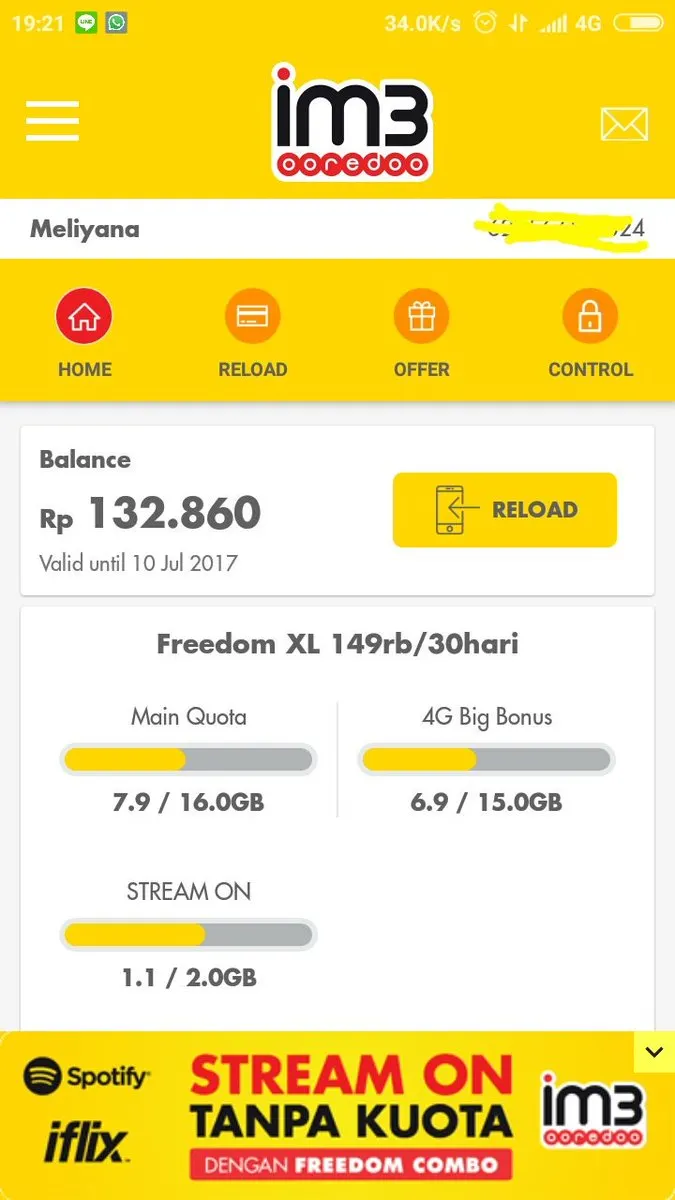Collapse the banner with the down chevron
Image resolution: width=675 pixels, height=1200 pixels.
pyautogui.click(x=654, y=1052)
